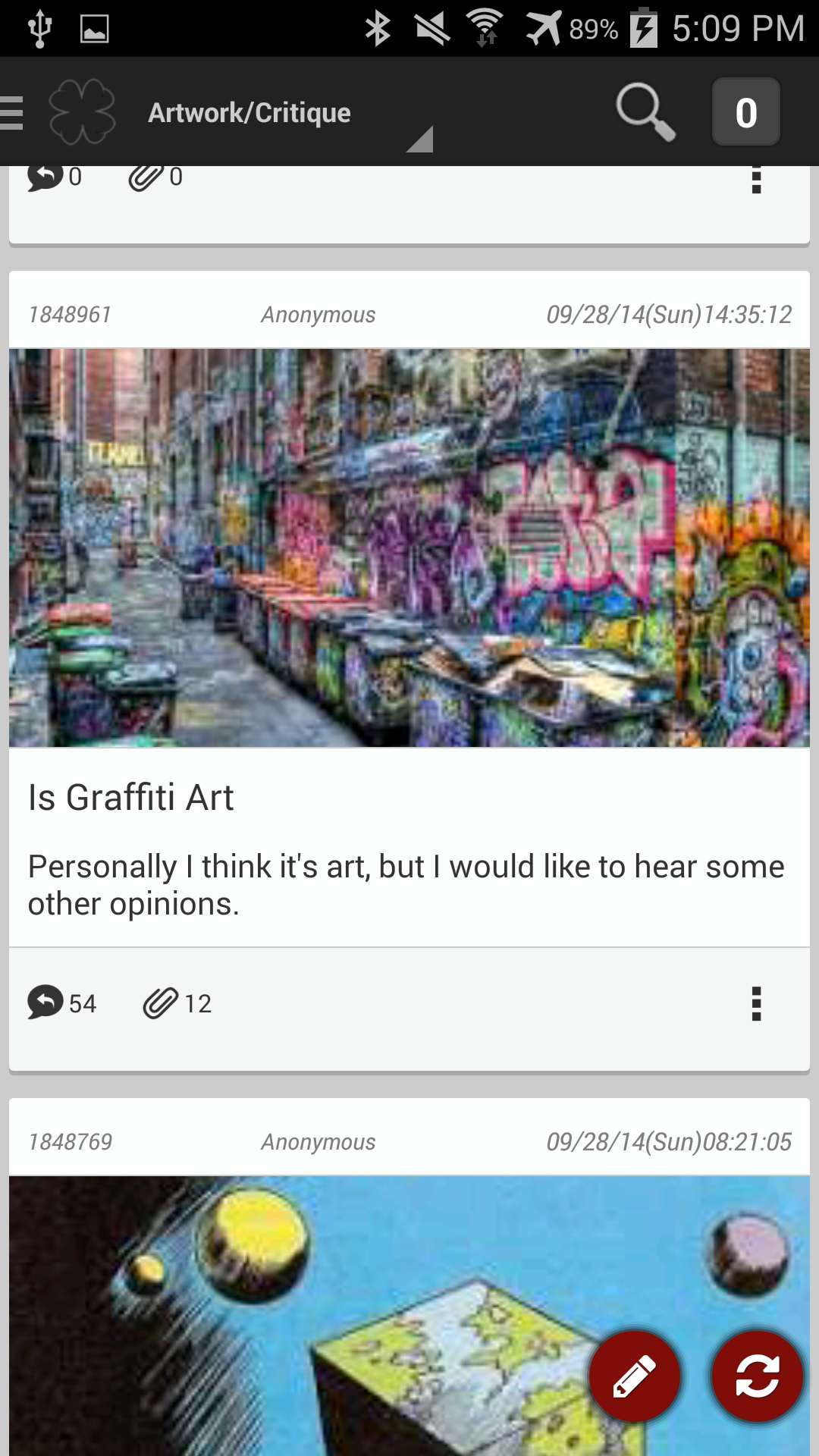This screenshot has width=819, height=1456.
Task: Open the Is Graffiti Art thread image
Action: pyautogui.click(x=409, y=548)
